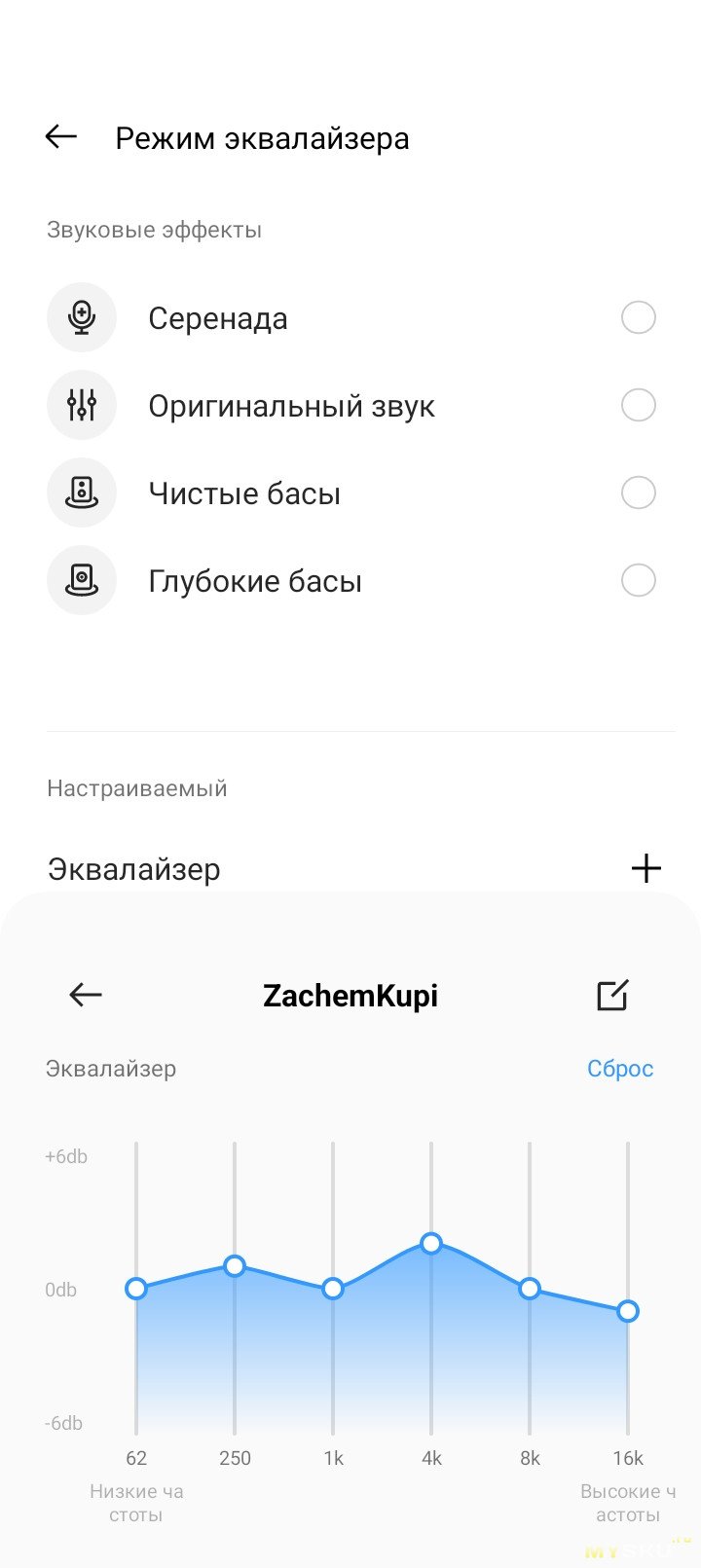Tap Сброс to reset equalizer
The image size is (701, 1568).
click(x=619, y=1068)
